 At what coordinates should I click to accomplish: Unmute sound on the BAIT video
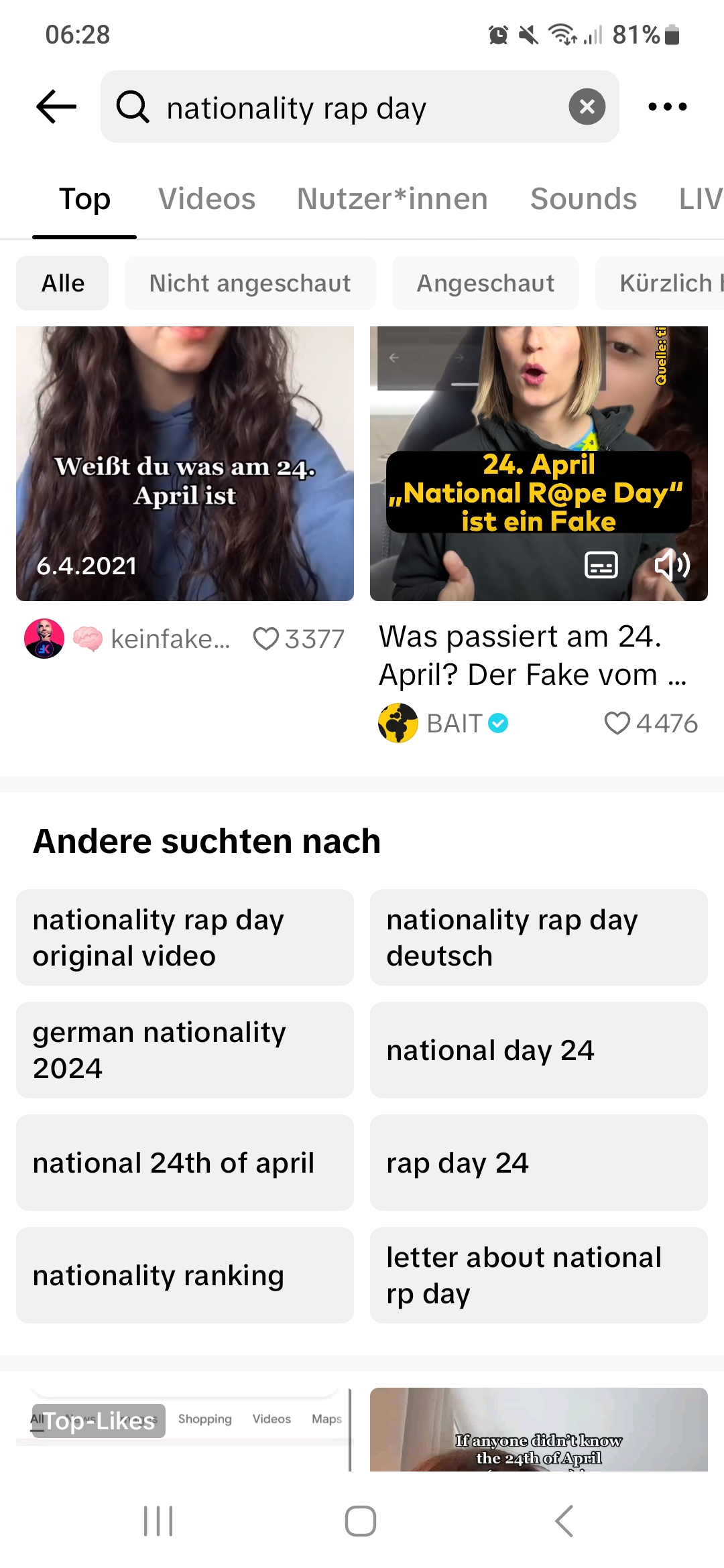pos(672,565)
